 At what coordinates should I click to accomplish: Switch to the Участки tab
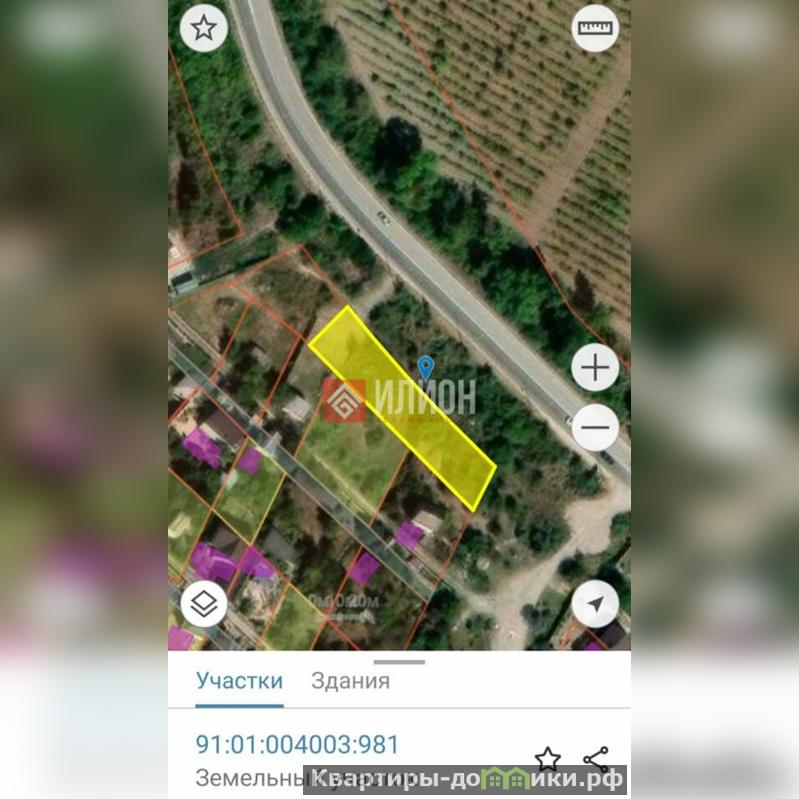tap(239, 681)
